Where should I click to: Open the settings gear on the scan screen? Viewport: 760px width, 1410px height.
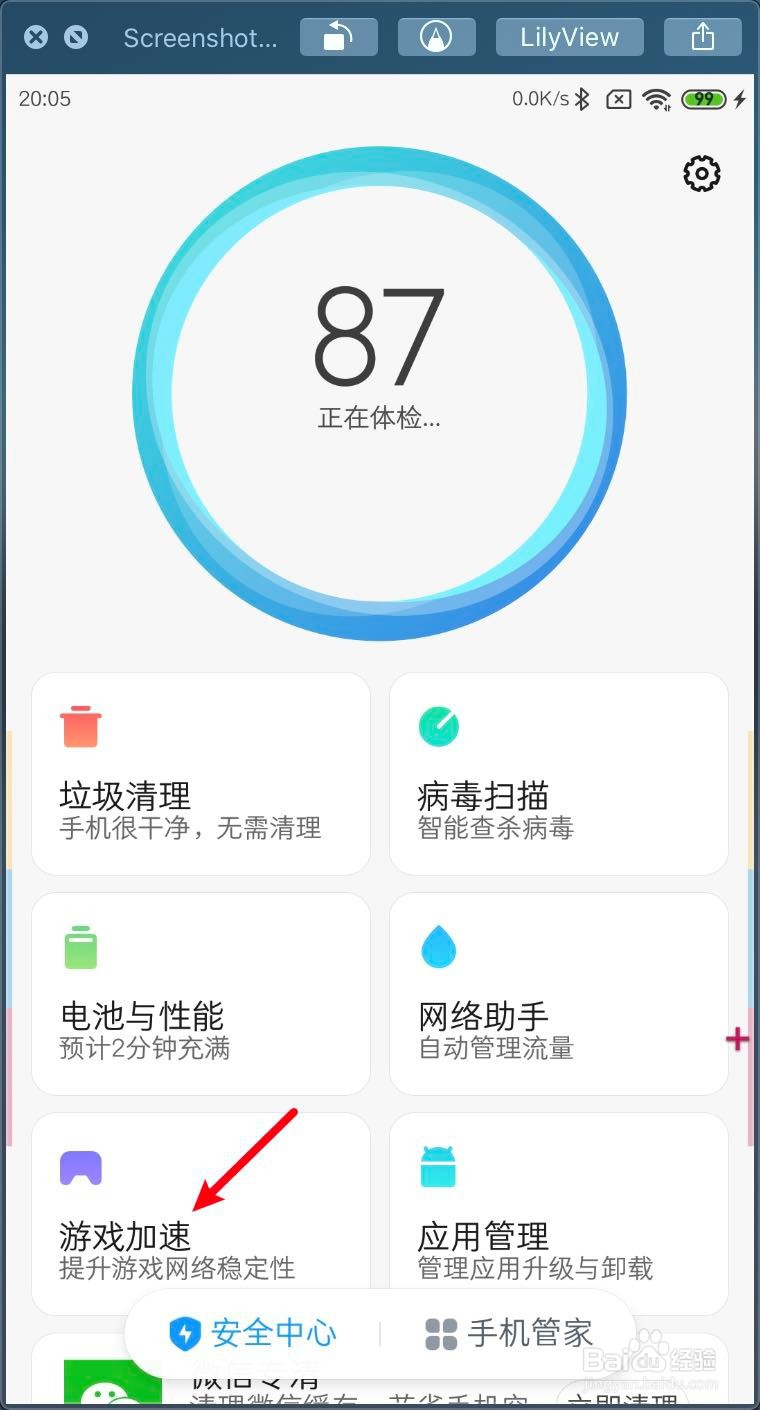coord(702,173)
